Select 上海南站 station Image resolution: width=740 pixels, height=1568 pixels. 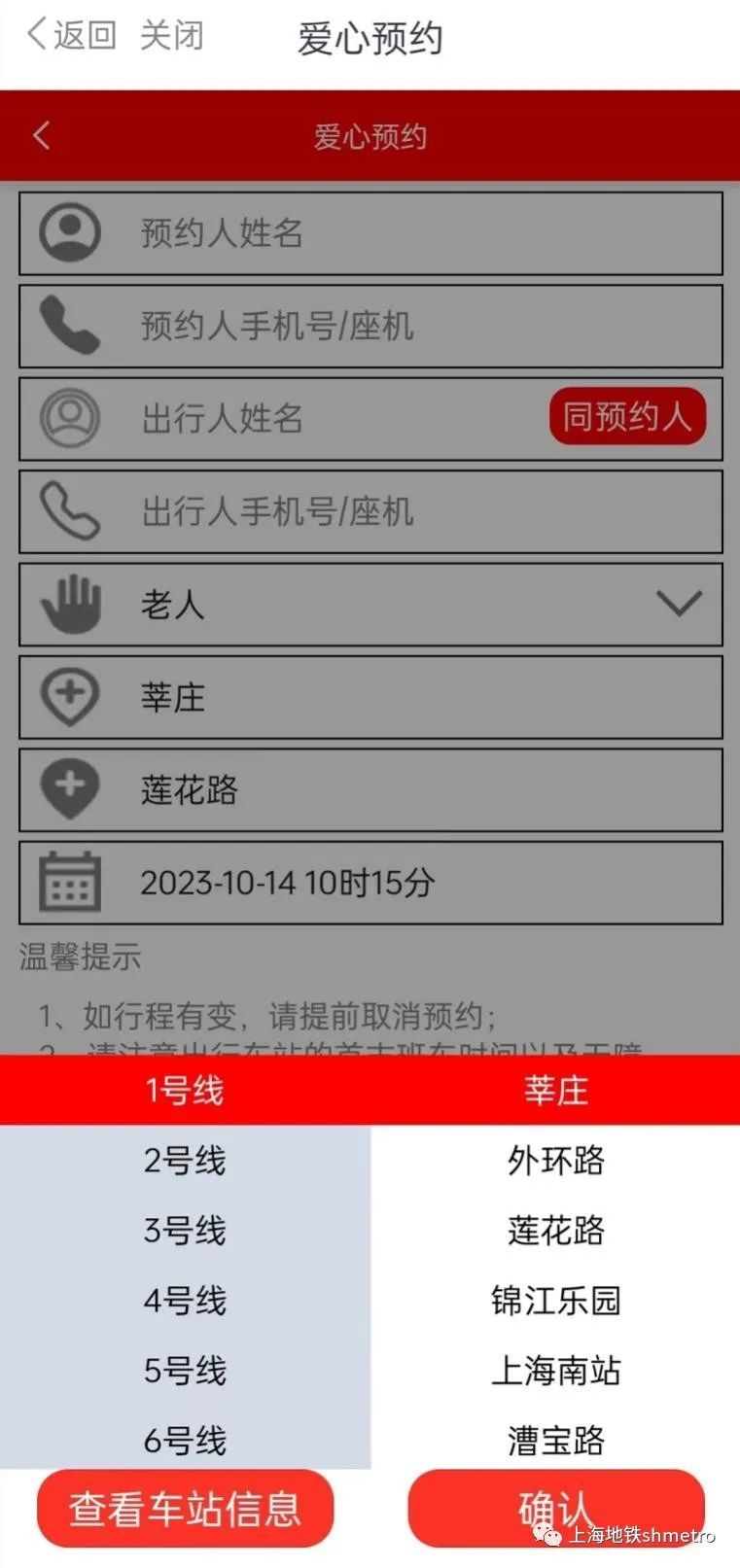[x=555, y=1370]
